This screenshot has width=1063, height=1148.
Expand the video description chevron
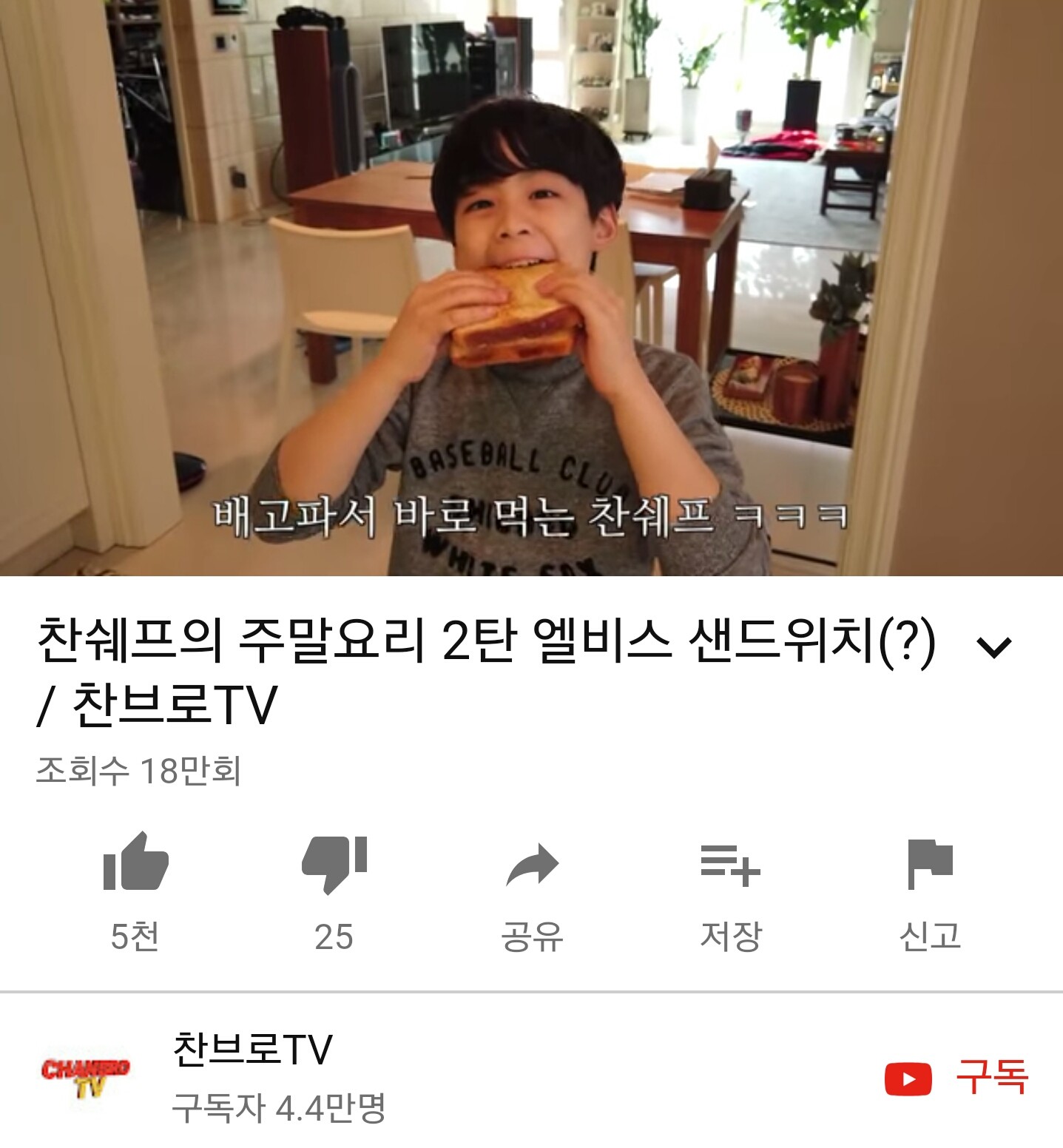click(x=993, y=646)
